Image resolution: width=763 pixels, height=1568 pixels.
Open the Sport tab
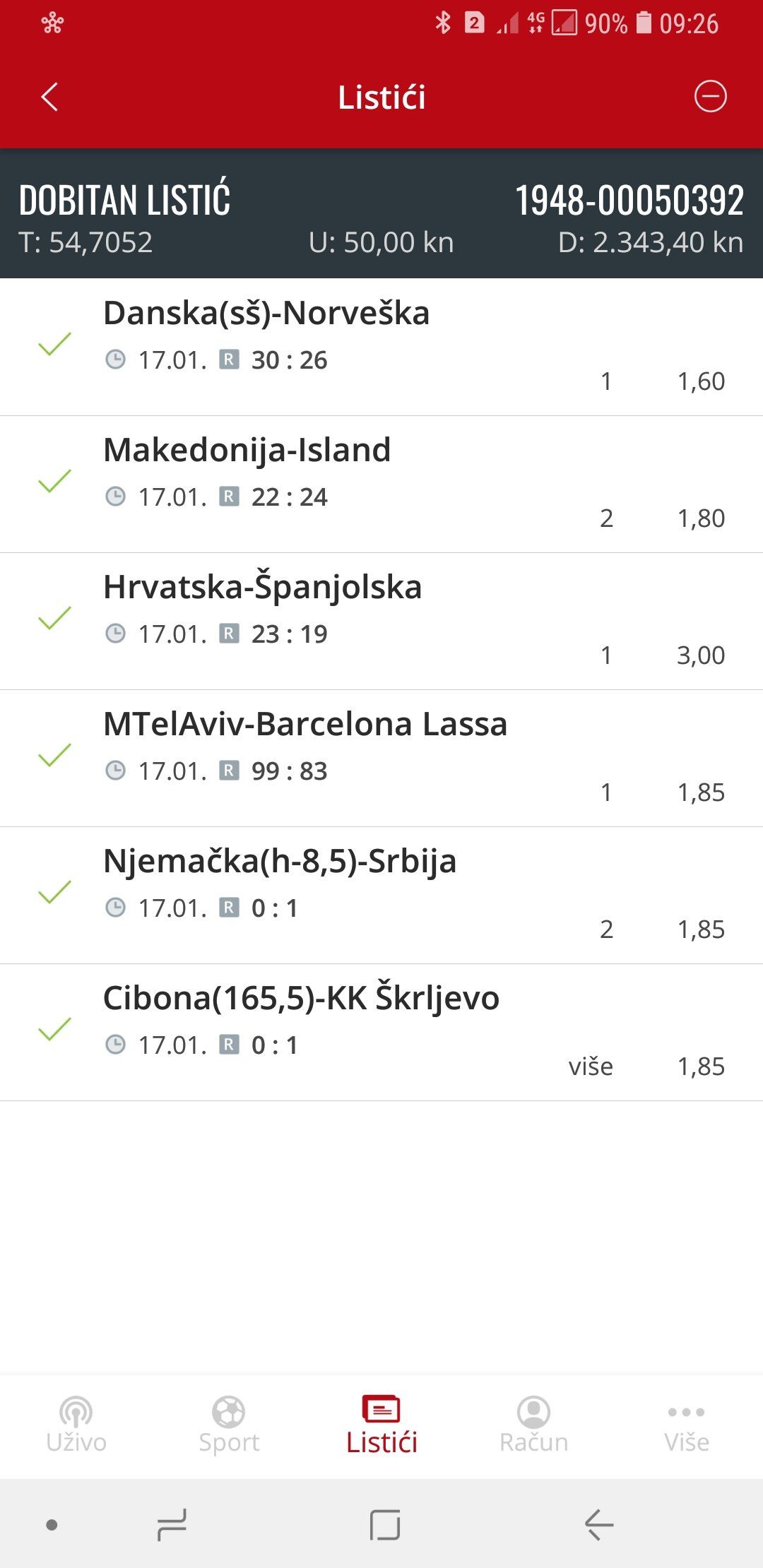[229, 1425]
